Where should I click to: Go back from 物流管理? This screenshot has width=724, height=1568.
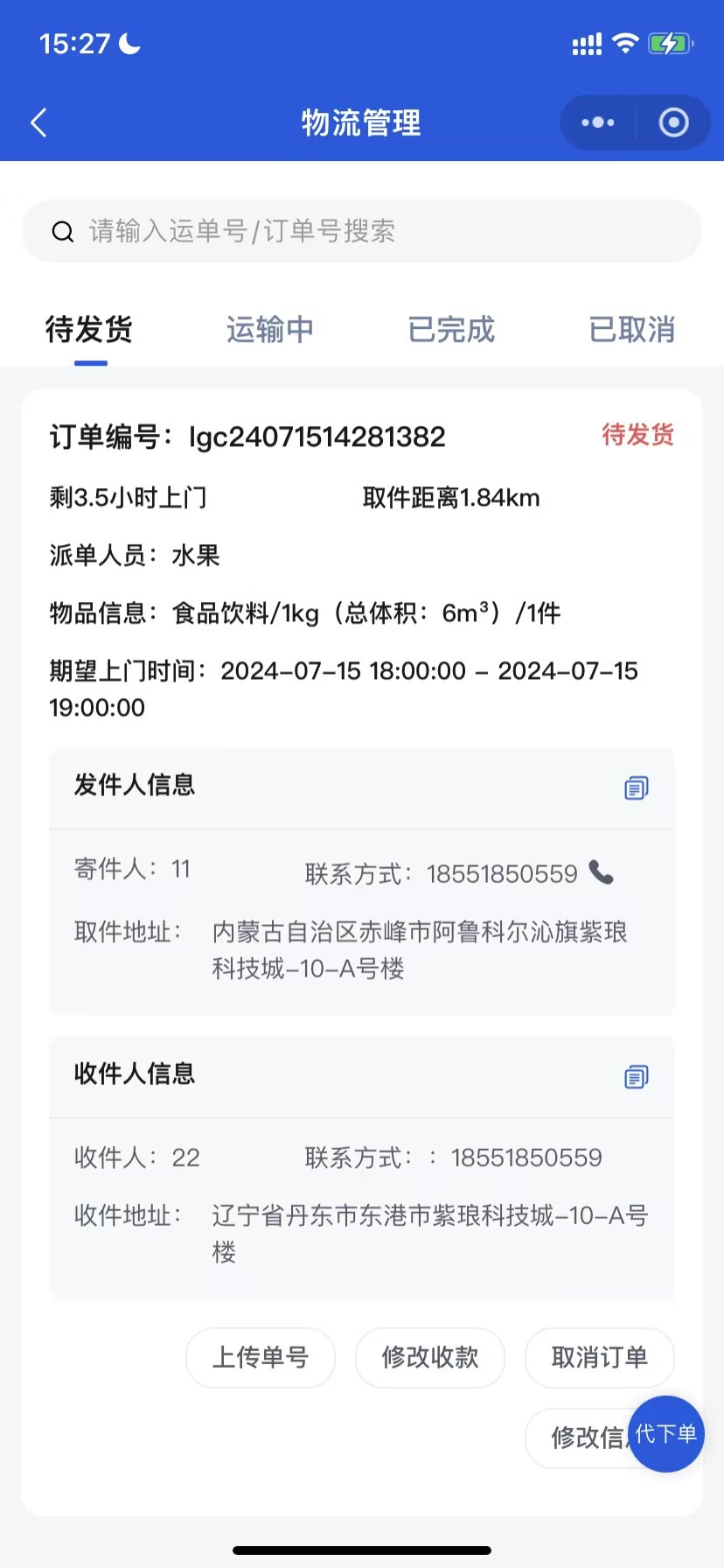(x=38, y=123)
